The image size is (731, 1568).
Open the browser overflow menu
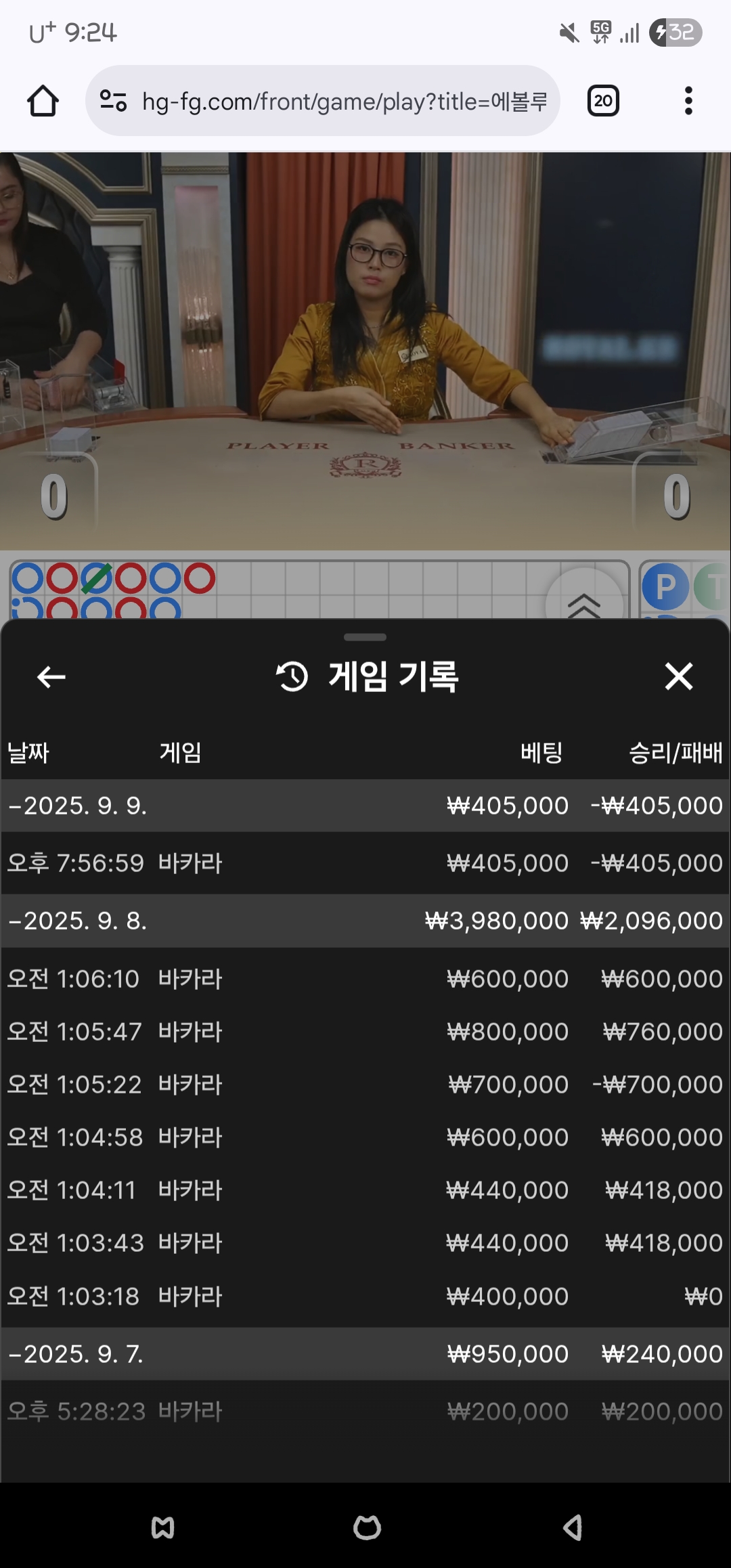point(688,101)
